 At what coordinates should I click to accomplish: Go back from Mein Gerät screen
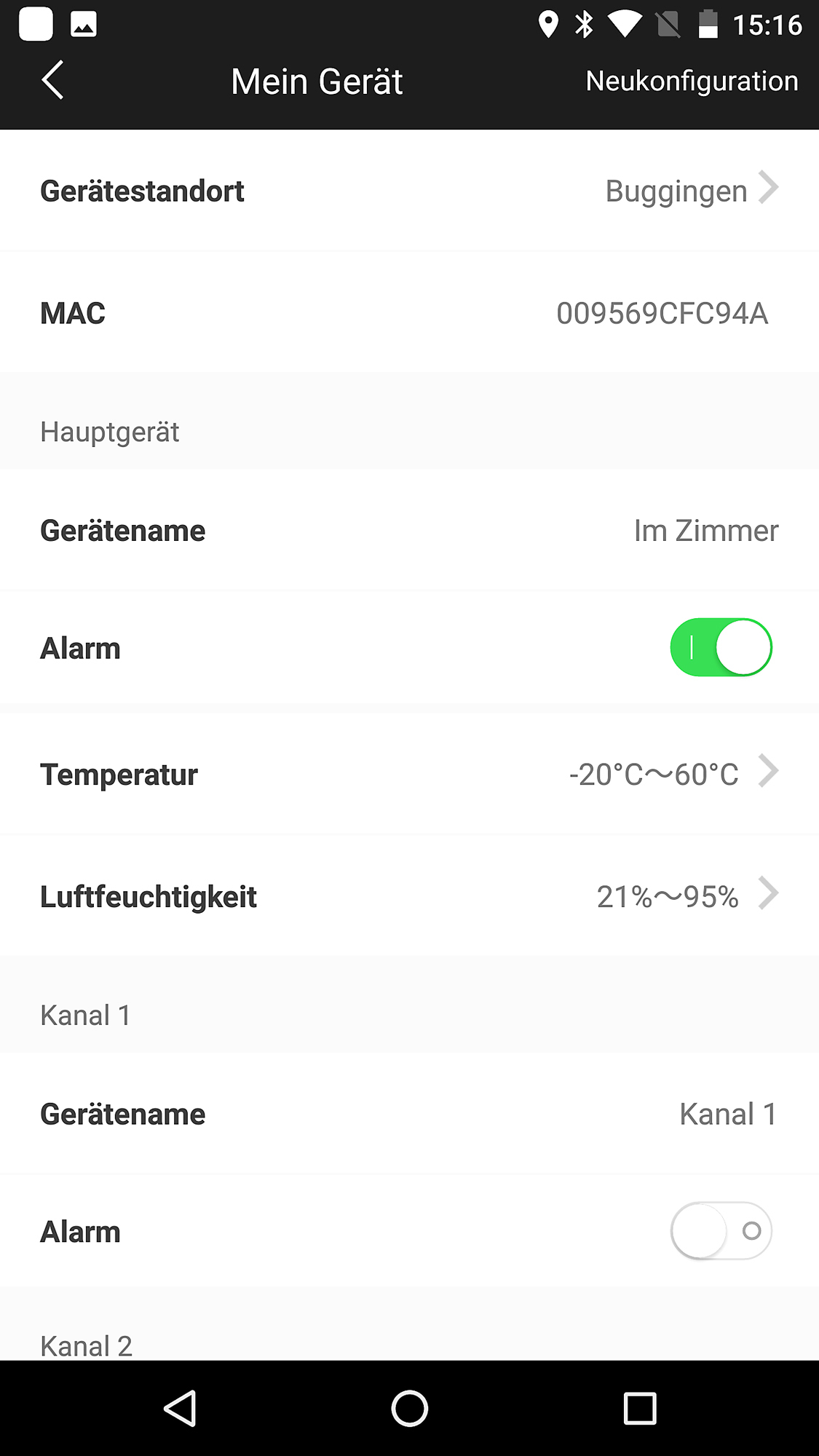point(53,80)
